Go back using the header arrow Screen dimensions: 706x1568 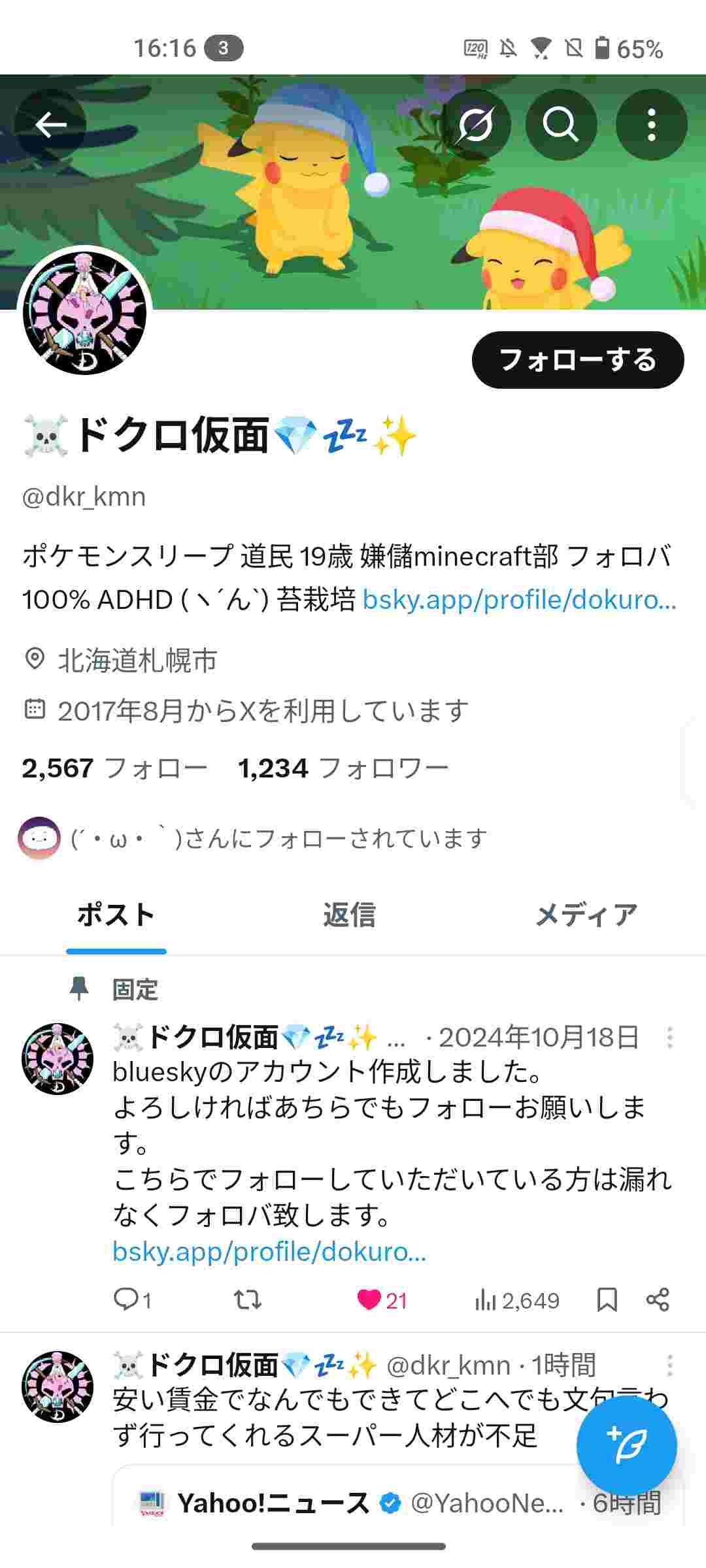(51, 124)
